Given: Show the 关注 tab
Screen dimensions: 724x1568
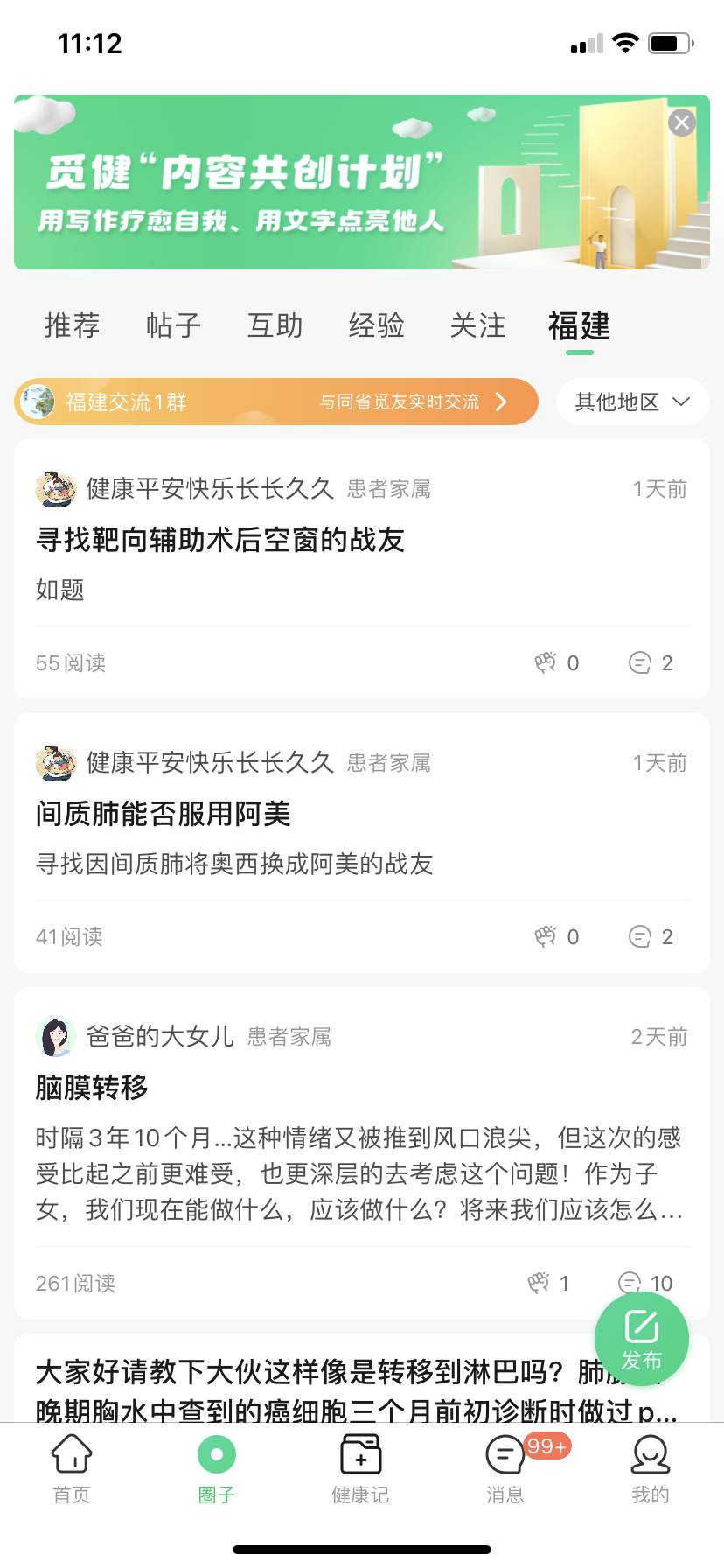Looking at the screenshot, I should pos(478,325).
